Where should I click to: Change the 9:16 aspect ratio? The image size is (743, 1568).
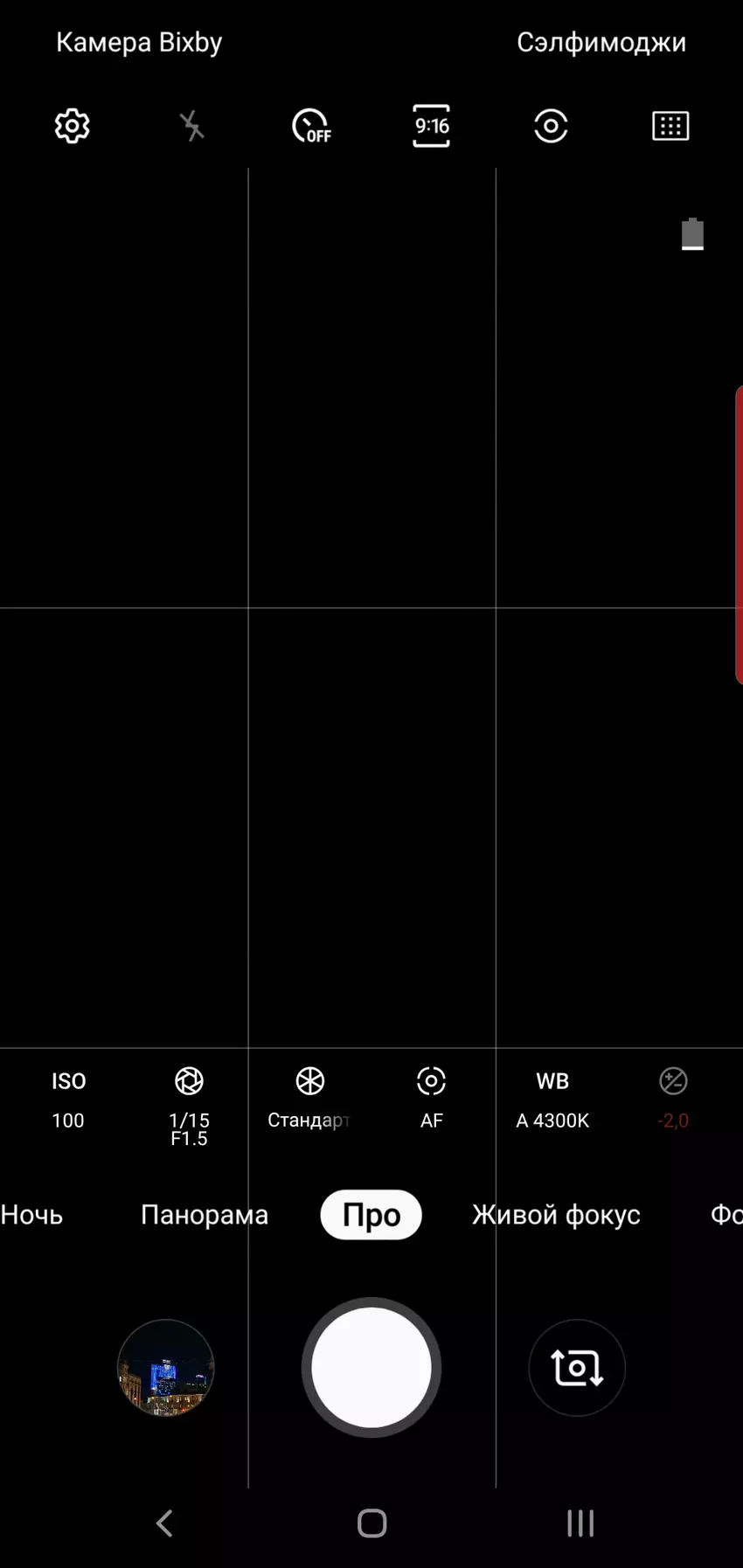click(x=431, y=127)
